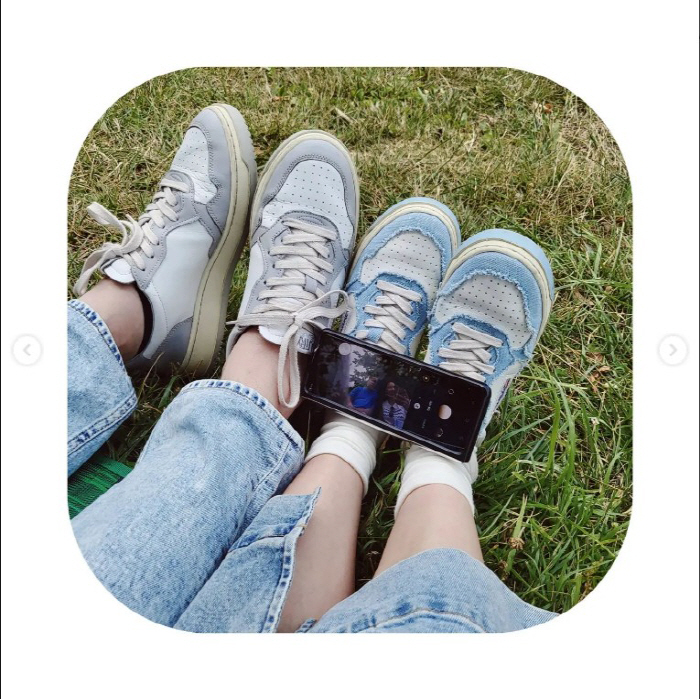Advance to the next photo in carousel

point(673,350)
